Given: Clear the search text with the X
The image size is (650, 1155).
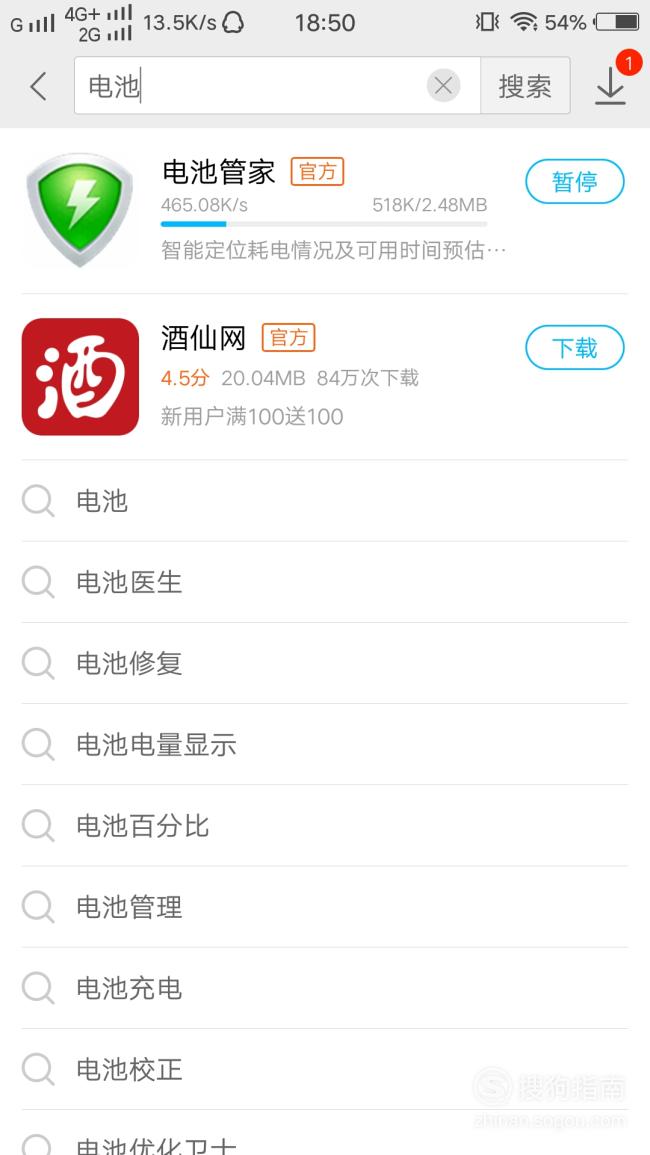Looking at the screenshot, I should [x=443, y=86].
